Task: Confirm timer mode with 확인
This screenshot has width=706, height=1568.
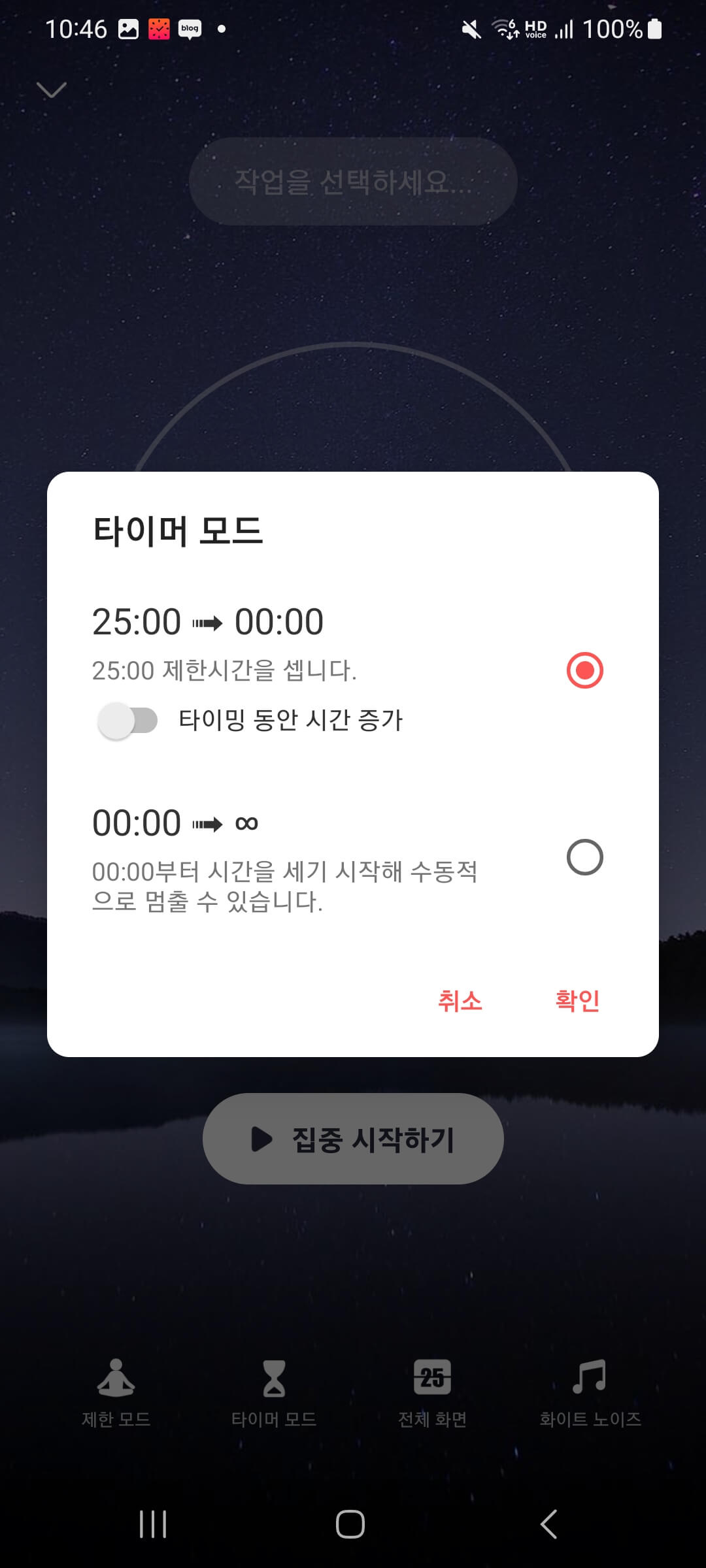Action: (578, 1001)
